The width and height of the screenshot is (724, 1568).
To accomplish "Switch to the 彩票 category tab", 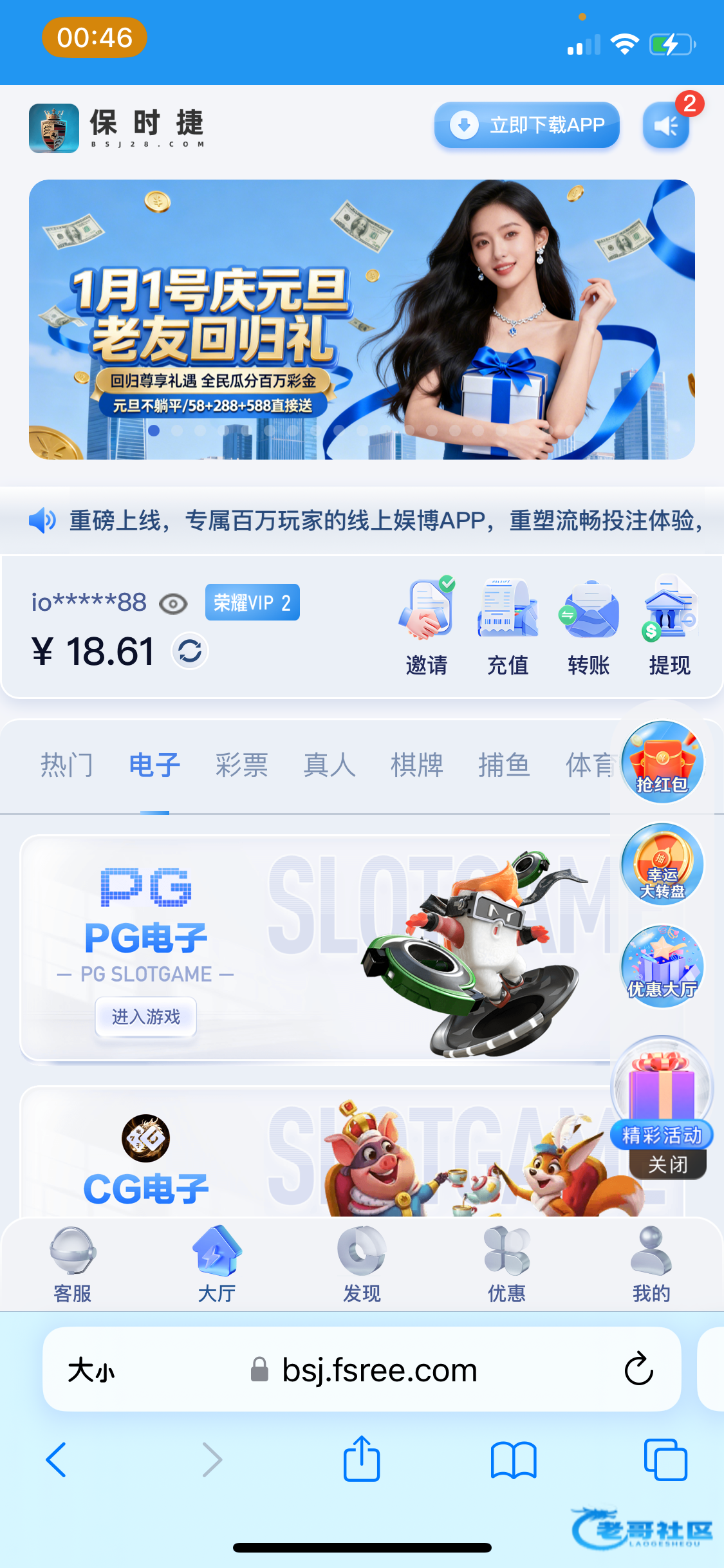I will click(241, 765).
